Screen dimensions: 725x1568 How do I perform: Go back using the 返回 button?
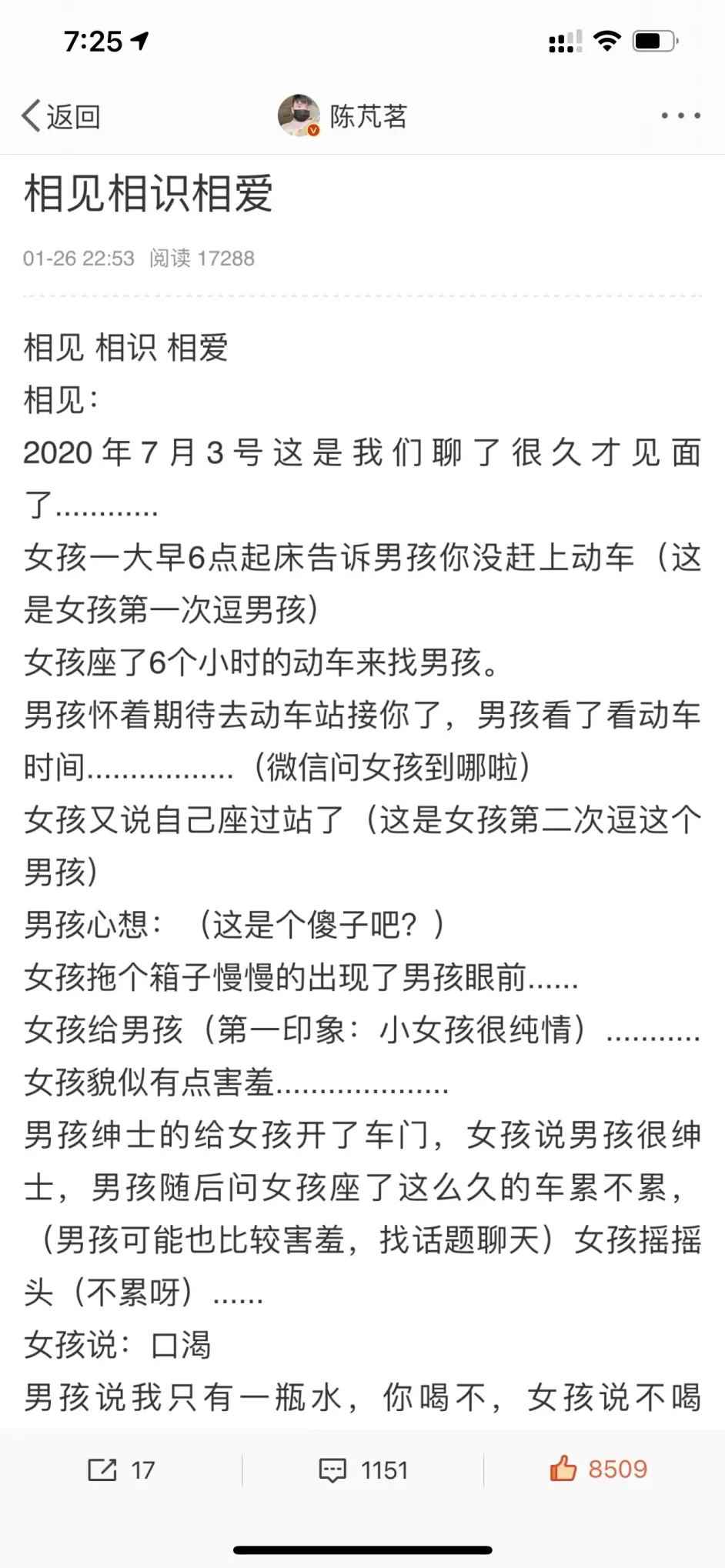(x=61, y=116)
